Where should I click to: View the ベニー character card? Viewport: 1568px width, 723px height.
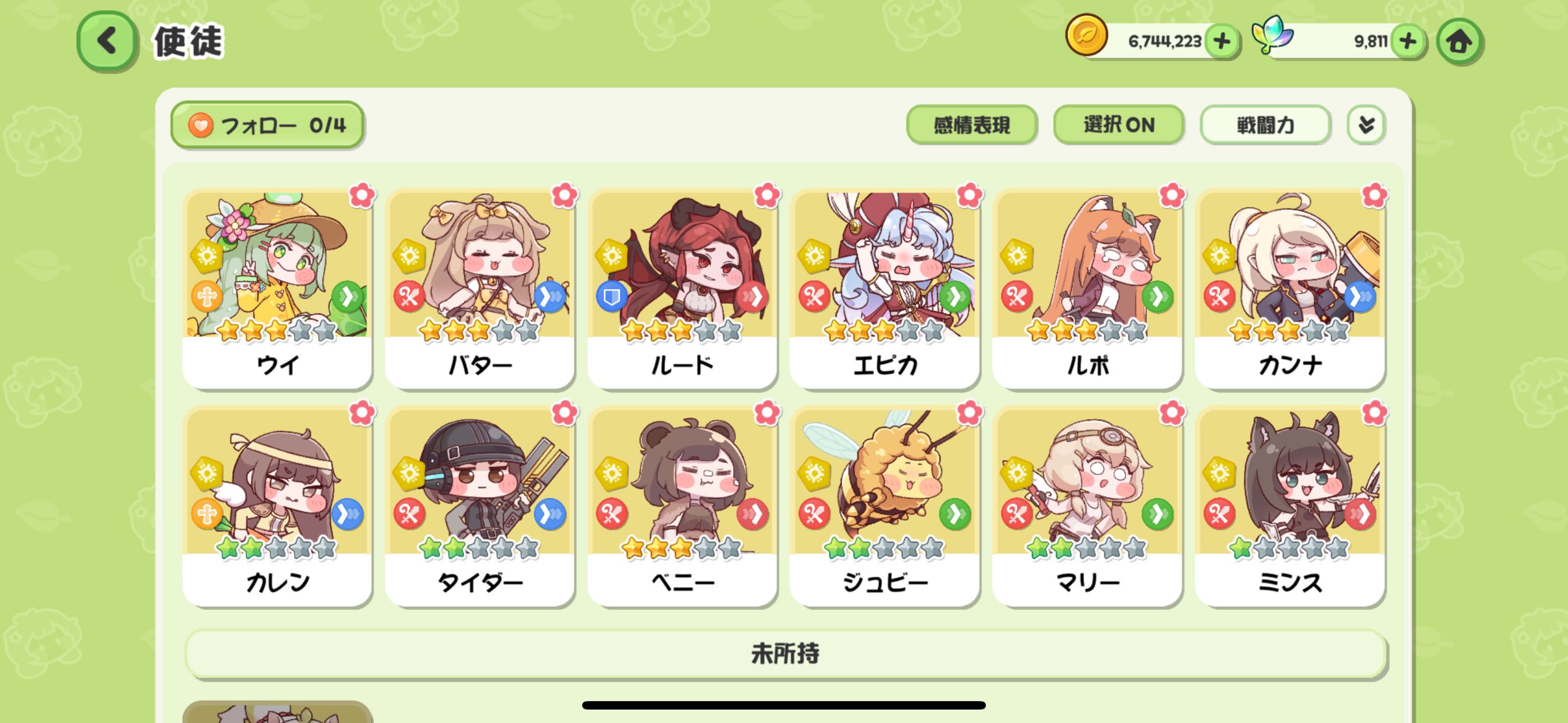click(x=682, y=506)
